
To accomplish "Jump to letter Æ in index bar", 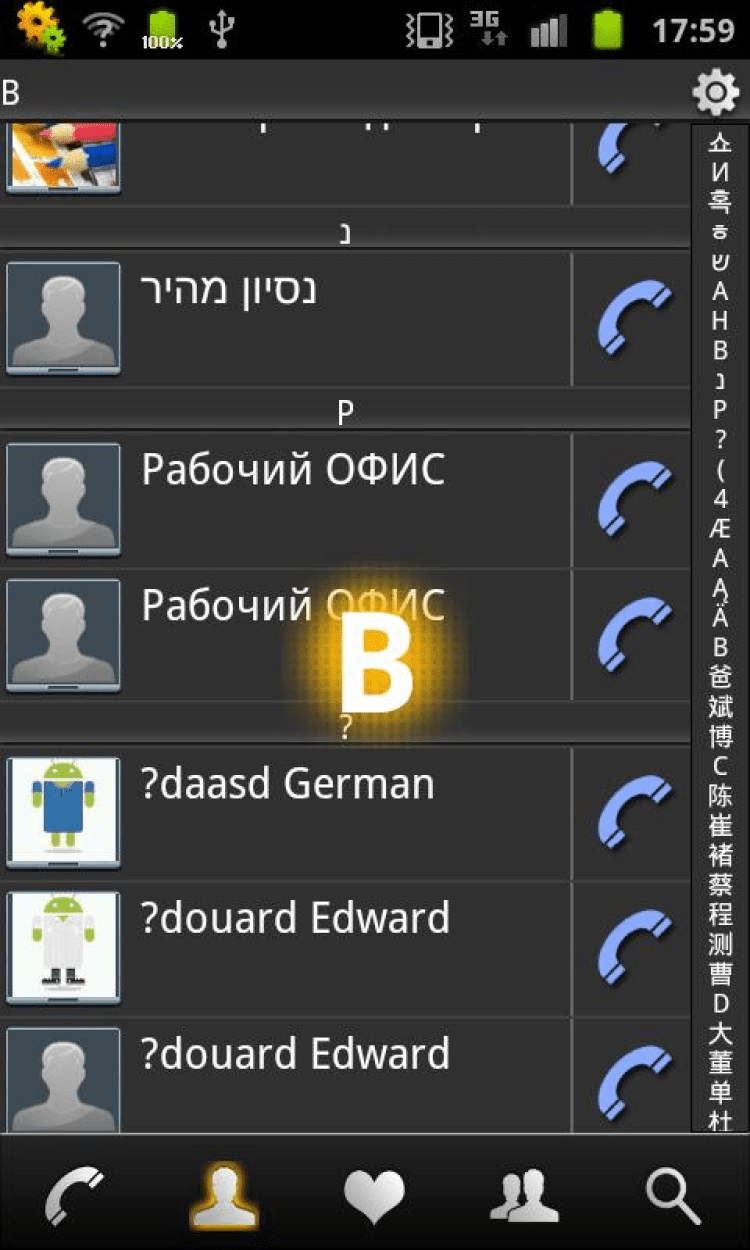I will (x=720, y=530).
